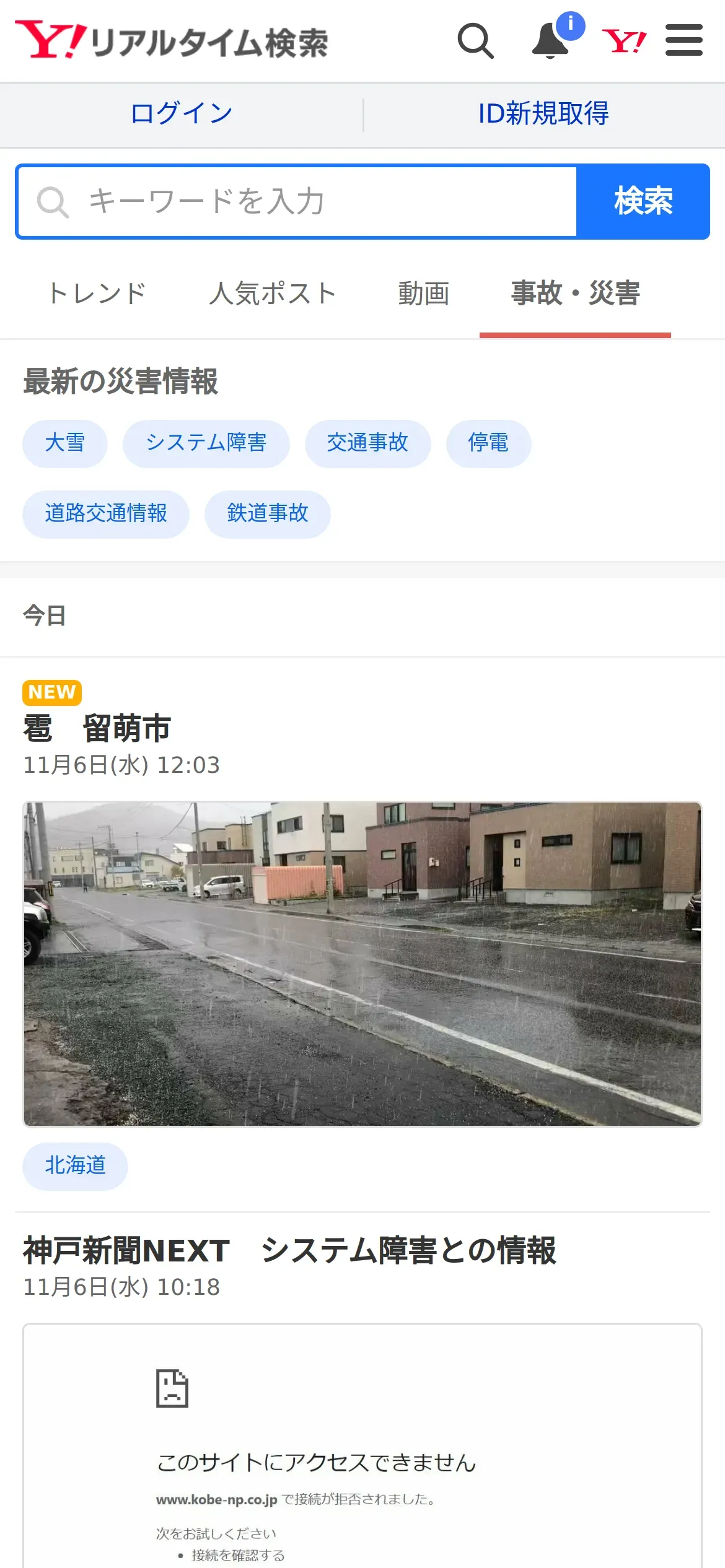Viewport: 725px width, 1568px height.
Task: Select the 大雪 chip
Action: 65,443
